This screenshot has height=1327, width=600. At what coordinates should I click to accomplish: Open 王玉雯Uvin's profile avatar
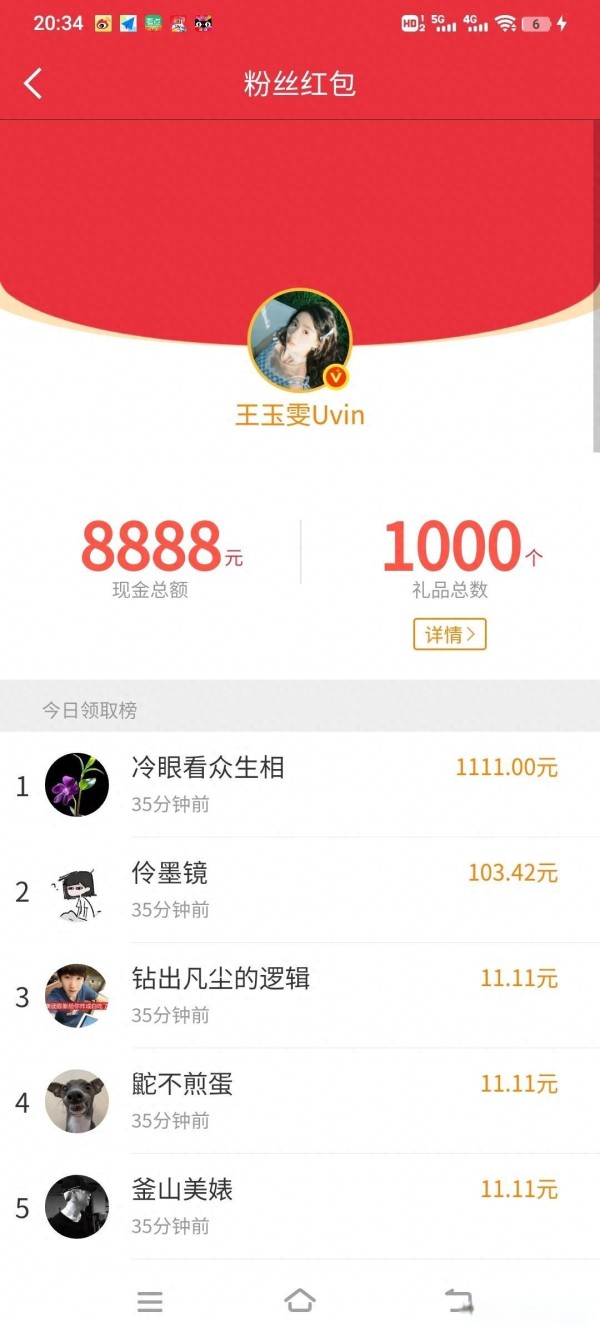[x=299, y=341]
